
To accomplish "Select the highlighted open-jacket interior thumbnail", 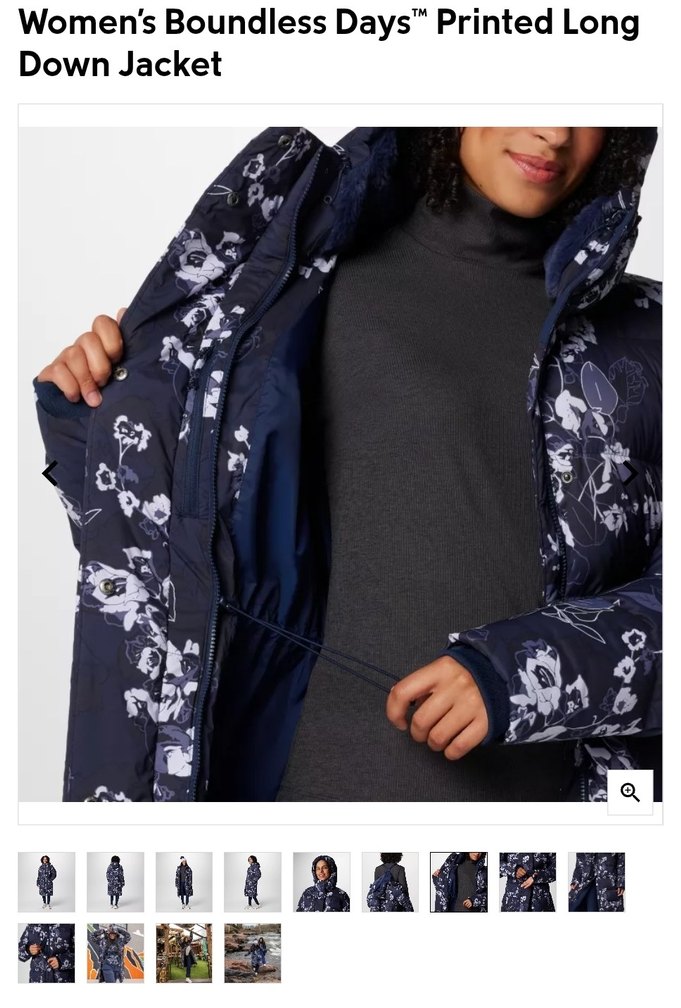I will [459, 882].
